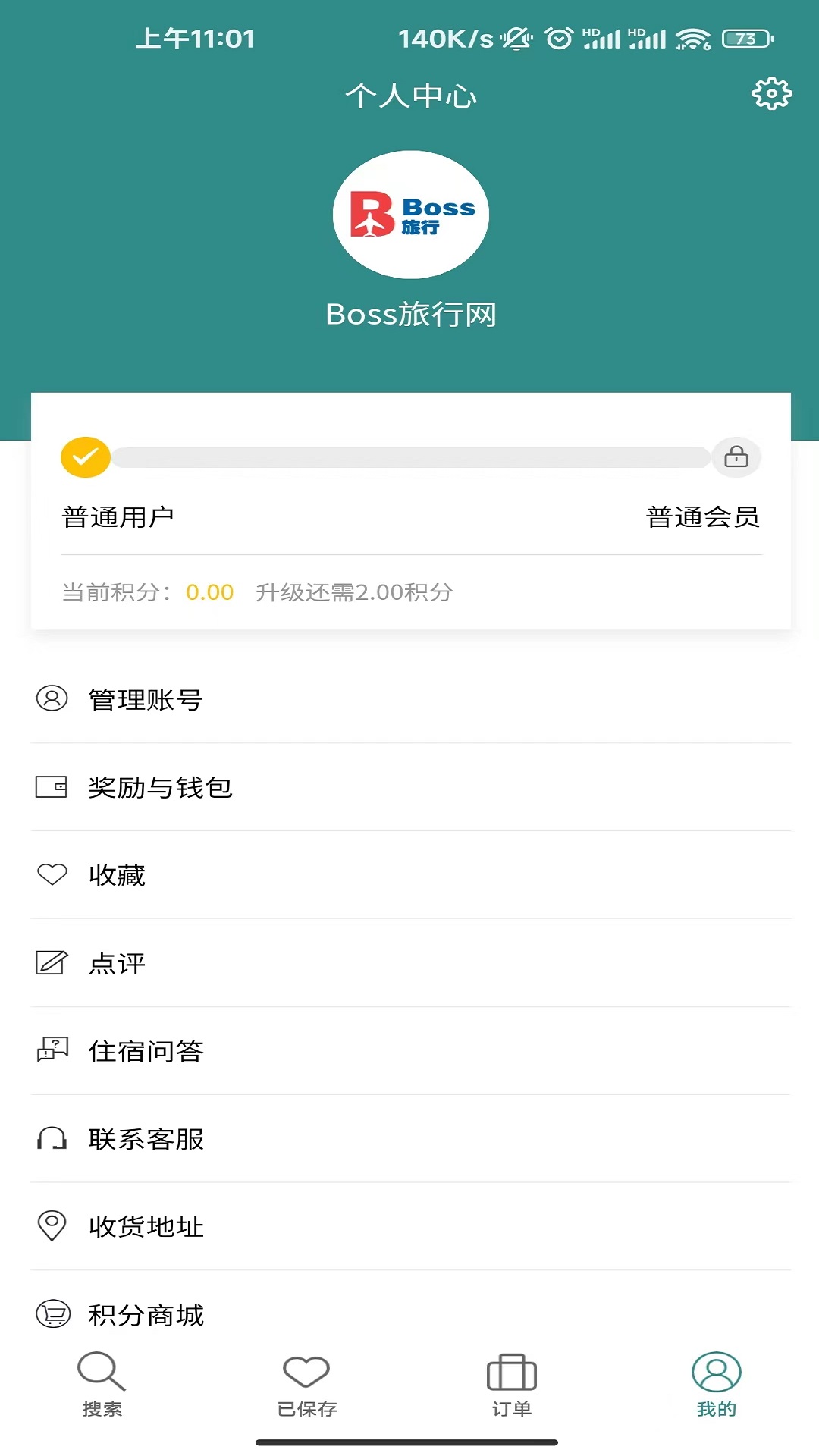
Task: Select the shopping cart icon next to 积分商城
Action: (52, 1313)
